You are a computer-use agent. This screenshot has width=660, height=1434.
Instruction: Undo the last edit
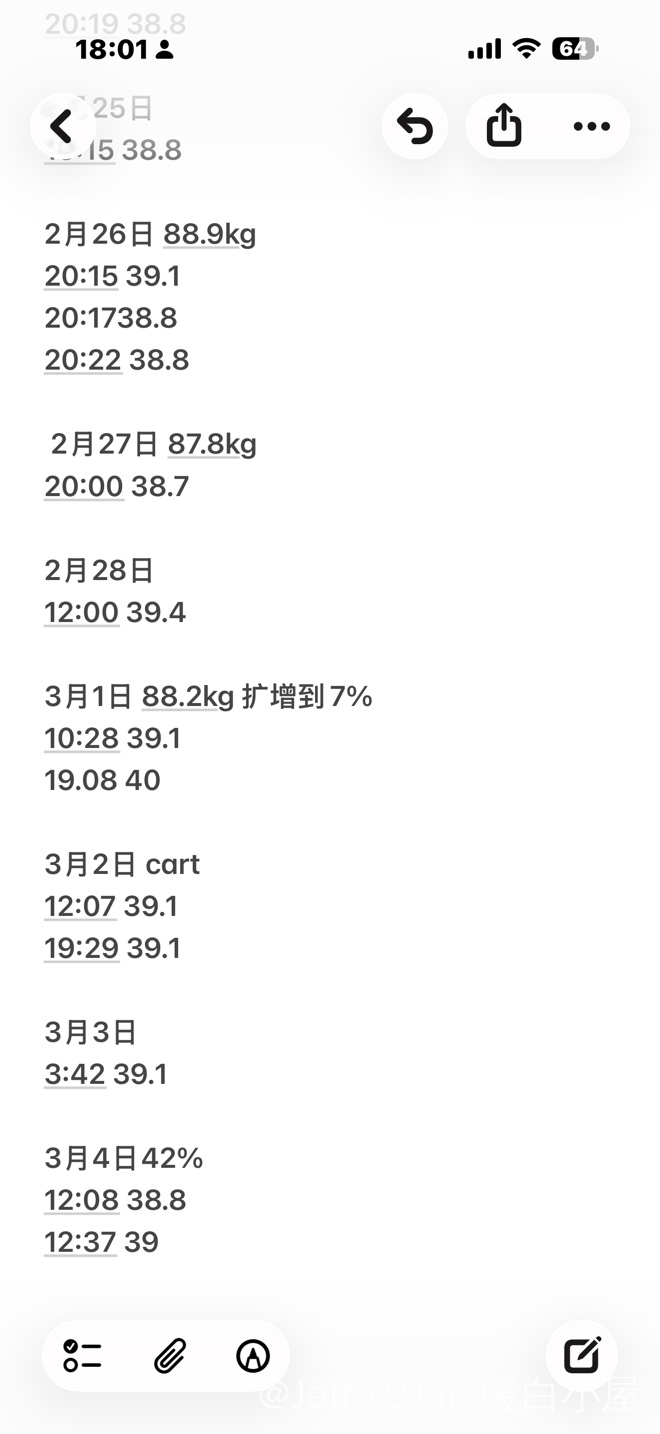(x=415, y=126)
